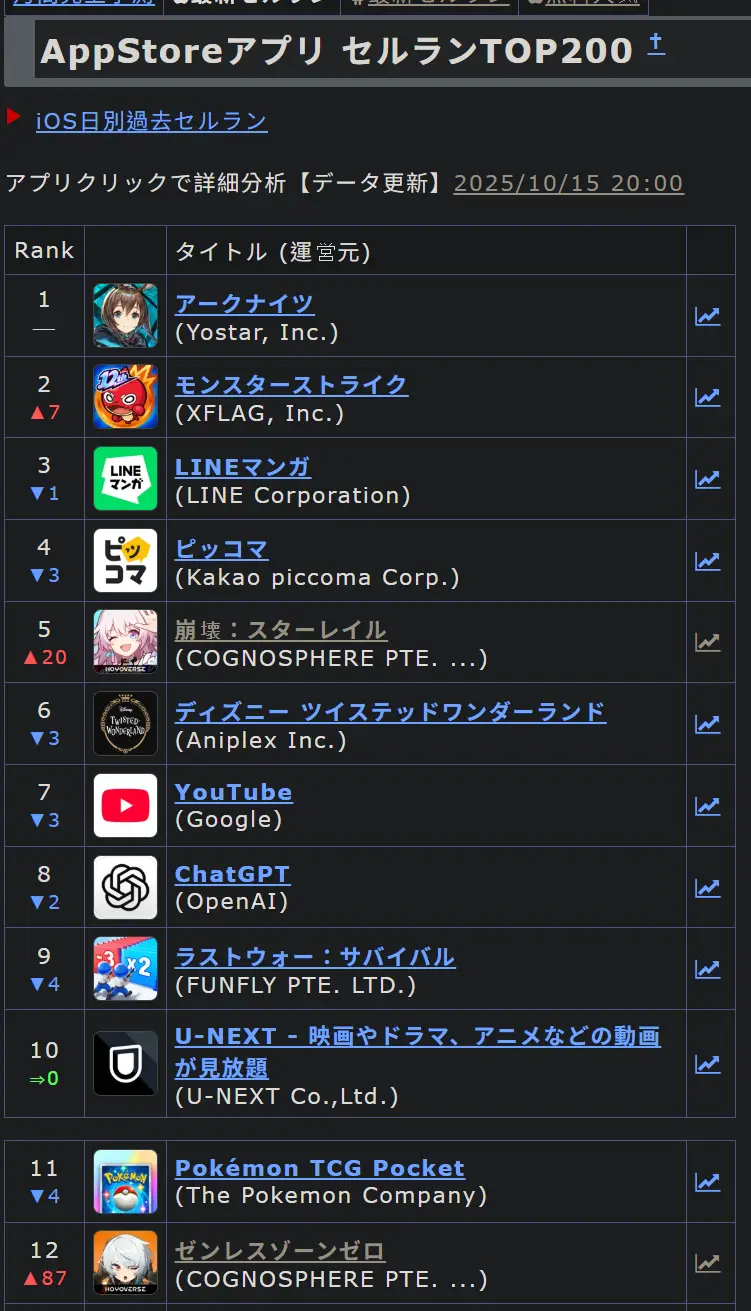
Task: Open the ChatGPT title link
Action: (232, 874)
